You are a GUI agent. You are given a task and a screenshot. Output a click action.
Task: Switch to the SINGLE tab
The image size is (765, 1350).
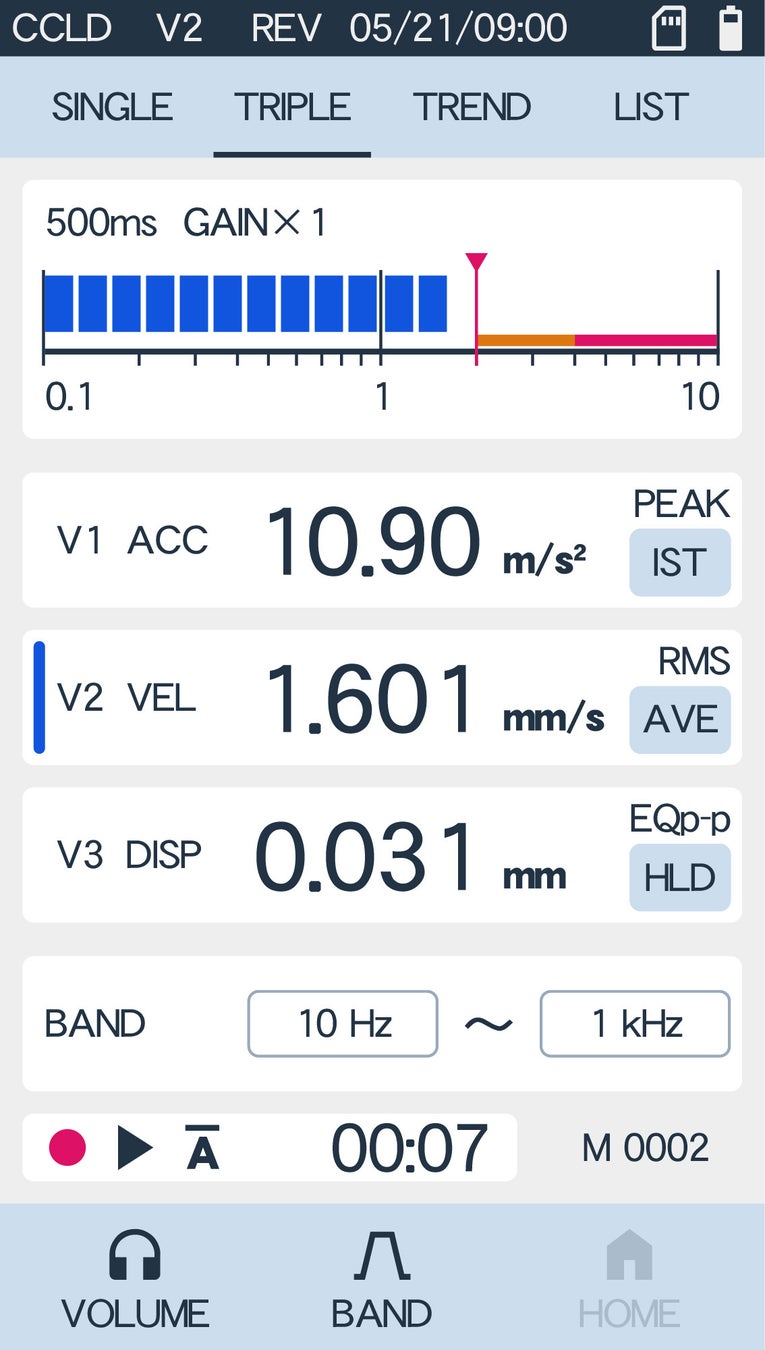pos(112,107)
